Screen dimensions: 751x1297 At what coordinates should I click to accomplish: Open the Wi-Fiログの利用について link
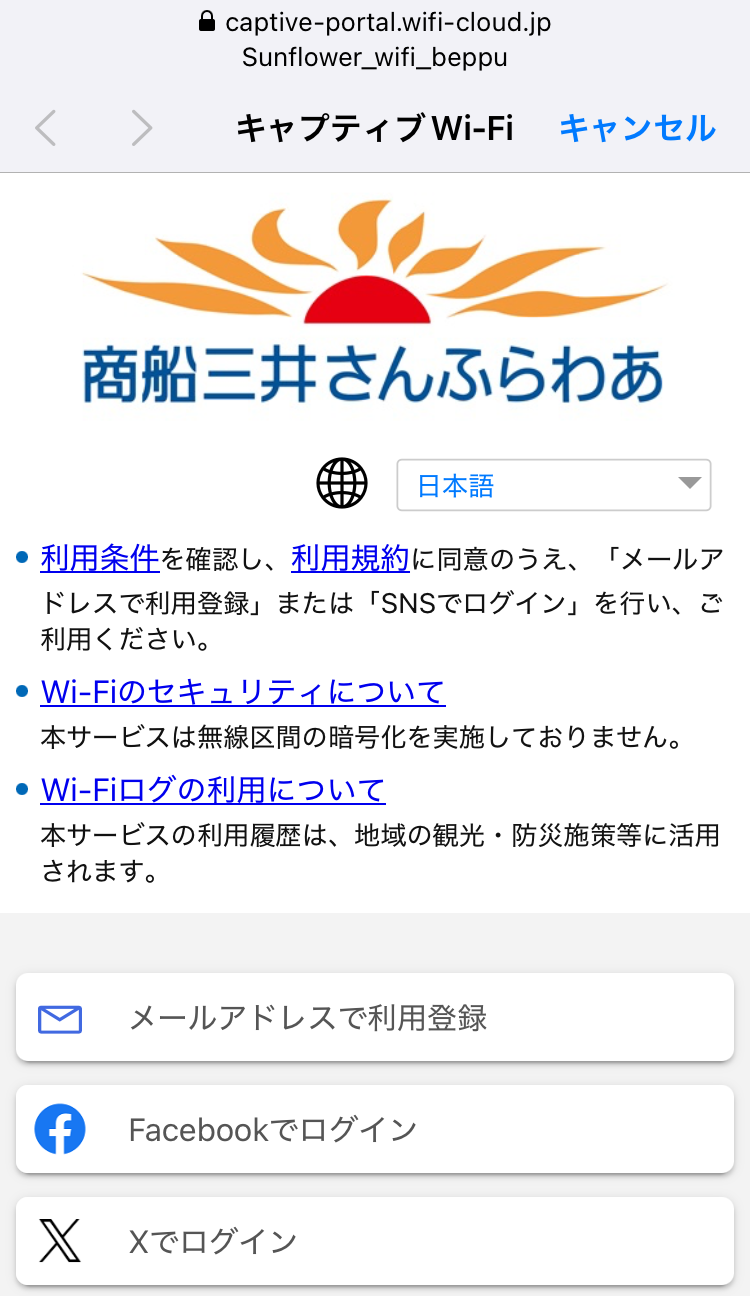coord(212,789)
